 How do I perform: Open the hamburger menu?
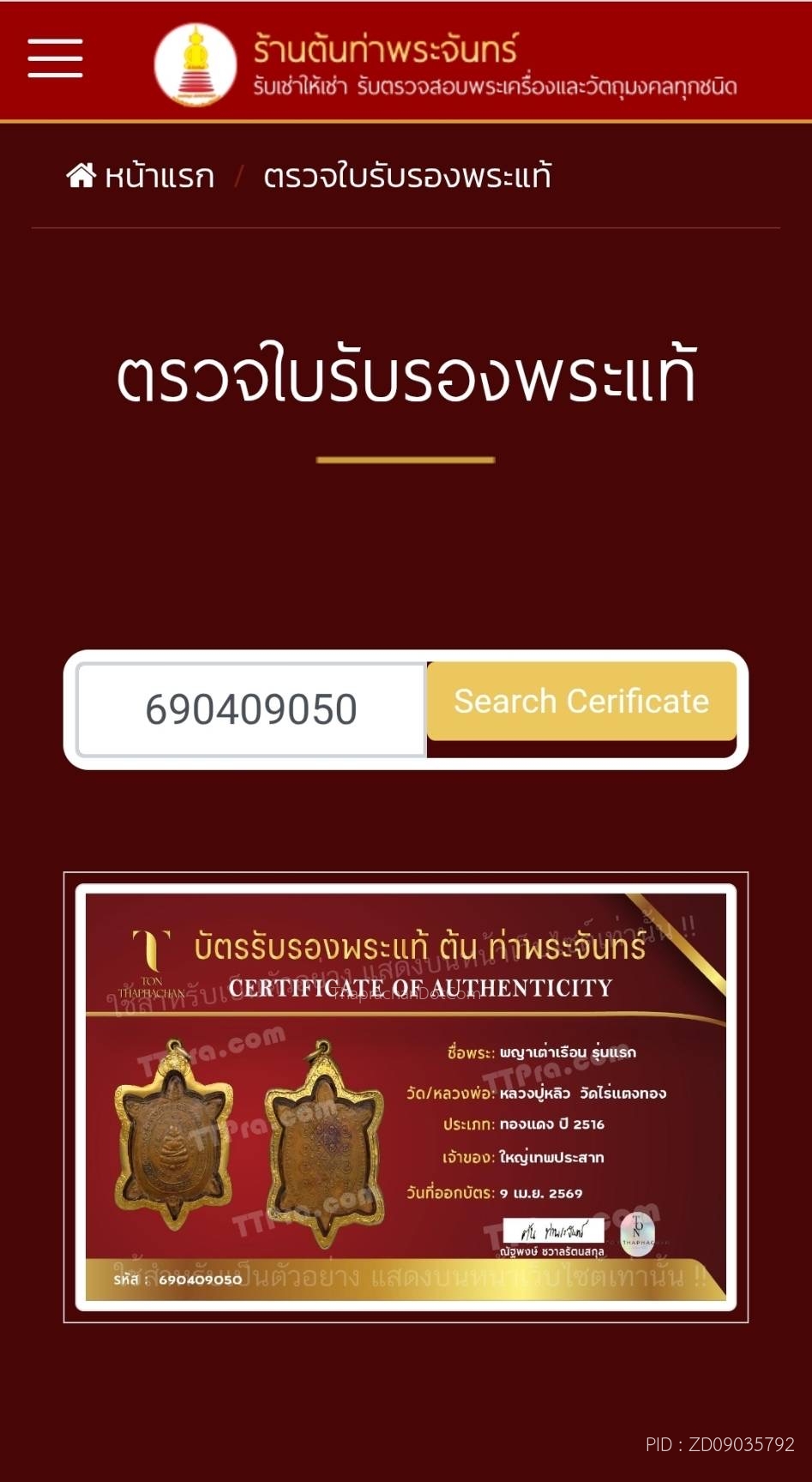coord(55,58)
